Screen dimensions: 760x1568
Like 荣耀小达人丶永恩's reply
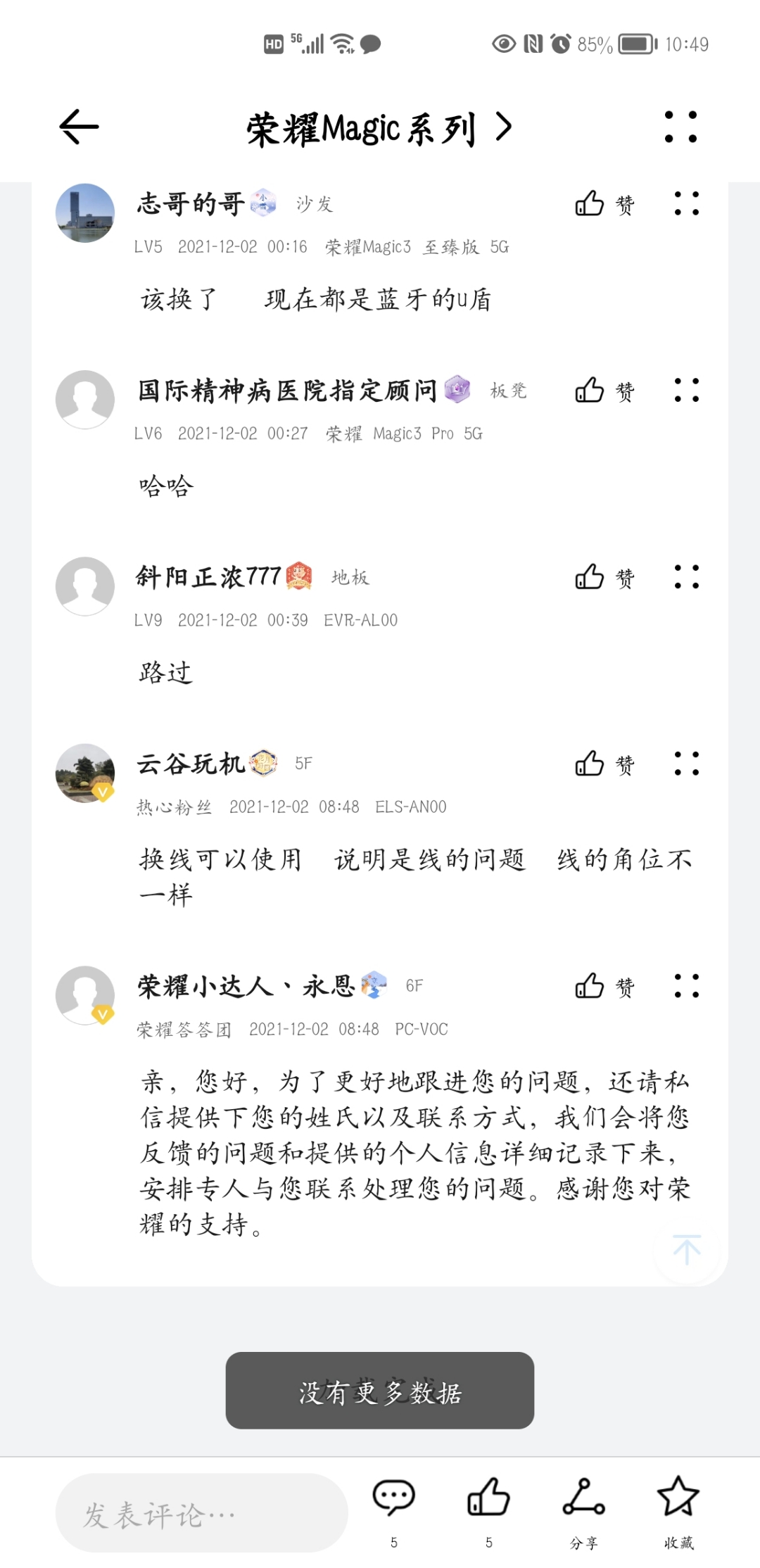click(x=604, y=986)
